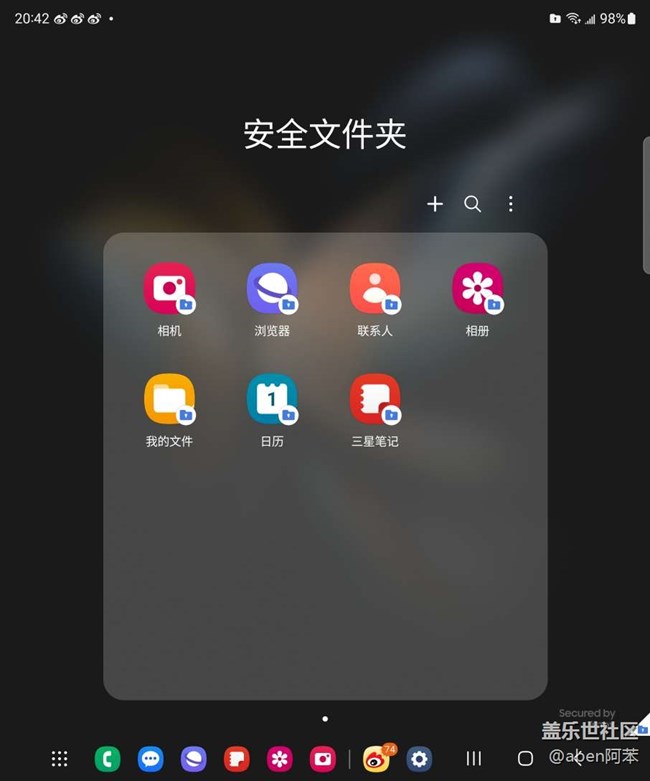Image resolution: width=650 pixels, height=781 pixels.
Task: Go to the home screen
Action: [x=525, y=759]
